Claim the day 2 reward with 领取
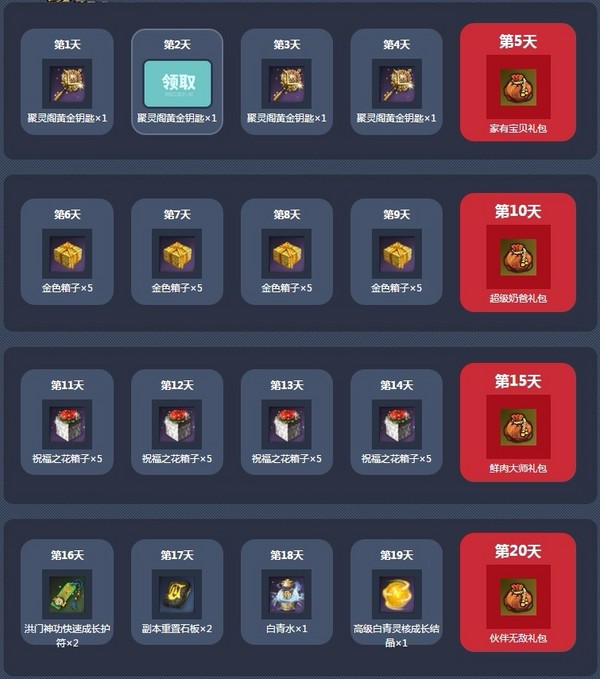Viewport: 600px width, 679px height. (177, 83)
